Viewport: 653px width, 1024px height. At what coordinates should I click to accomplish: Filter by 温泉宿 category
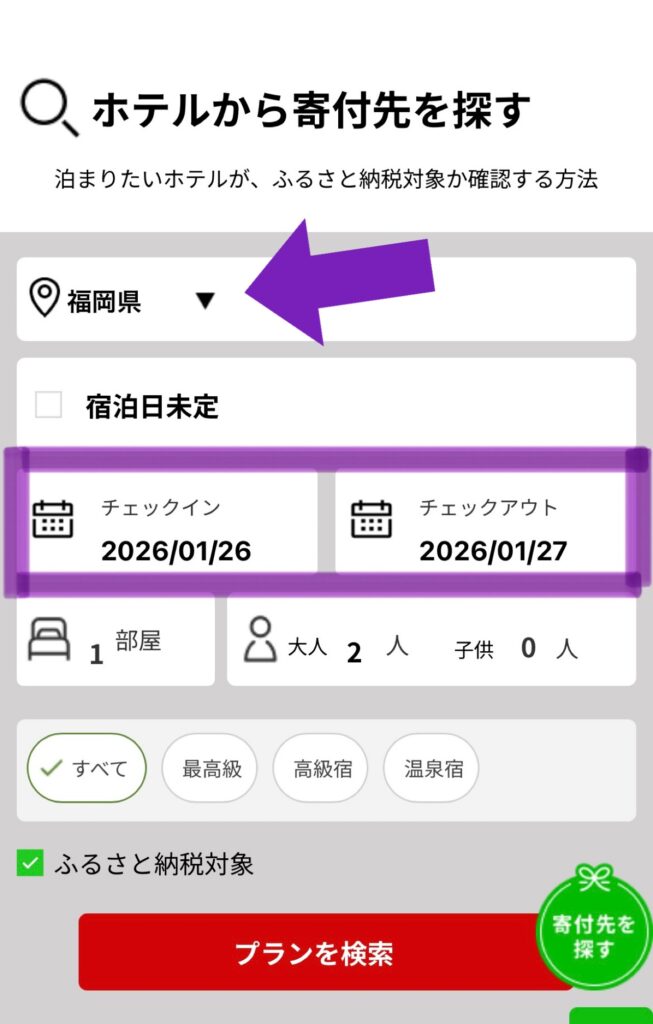click(431, 769)
